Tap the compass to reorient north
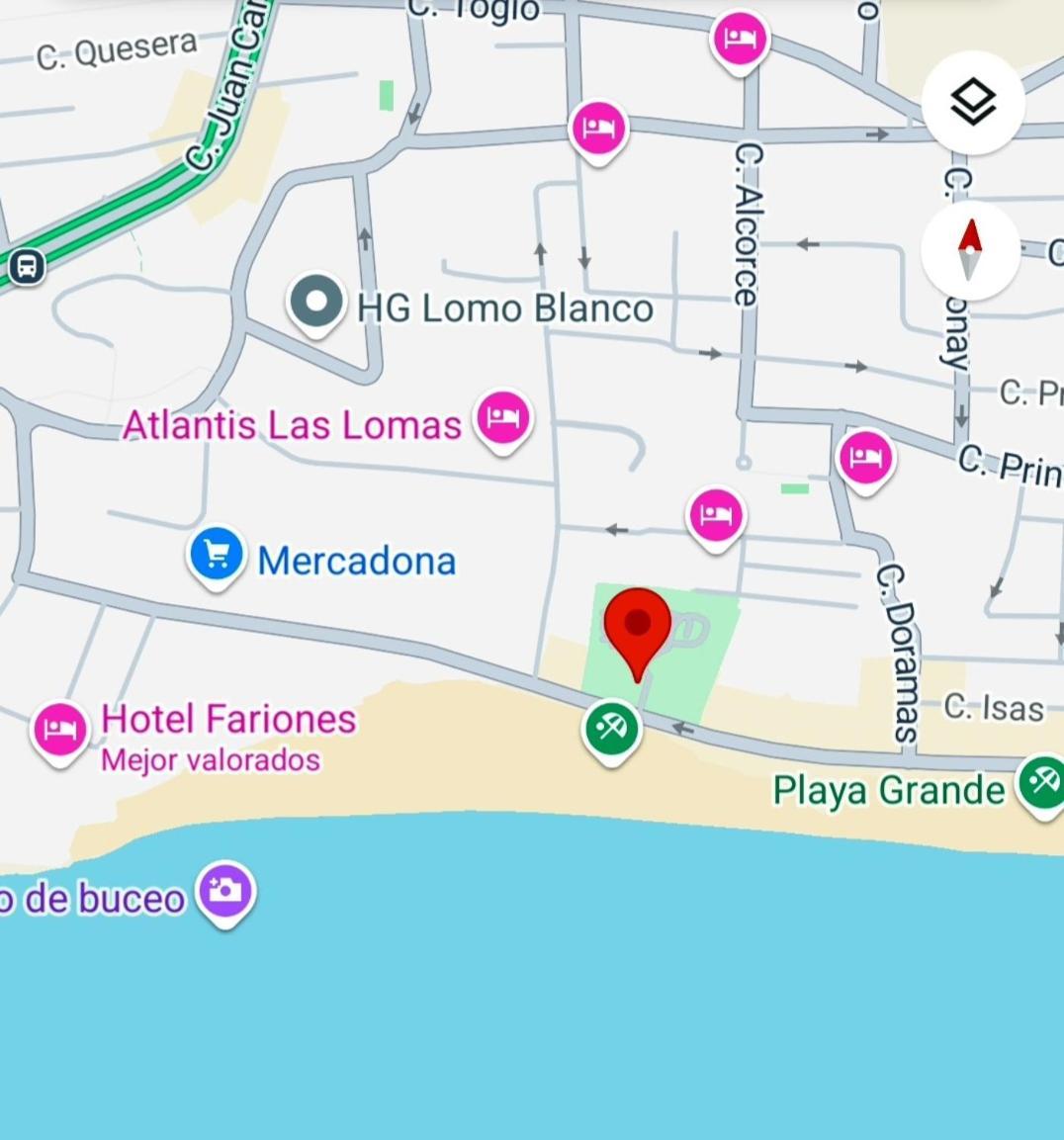Screen dimensions: 1064x1140 970,250
